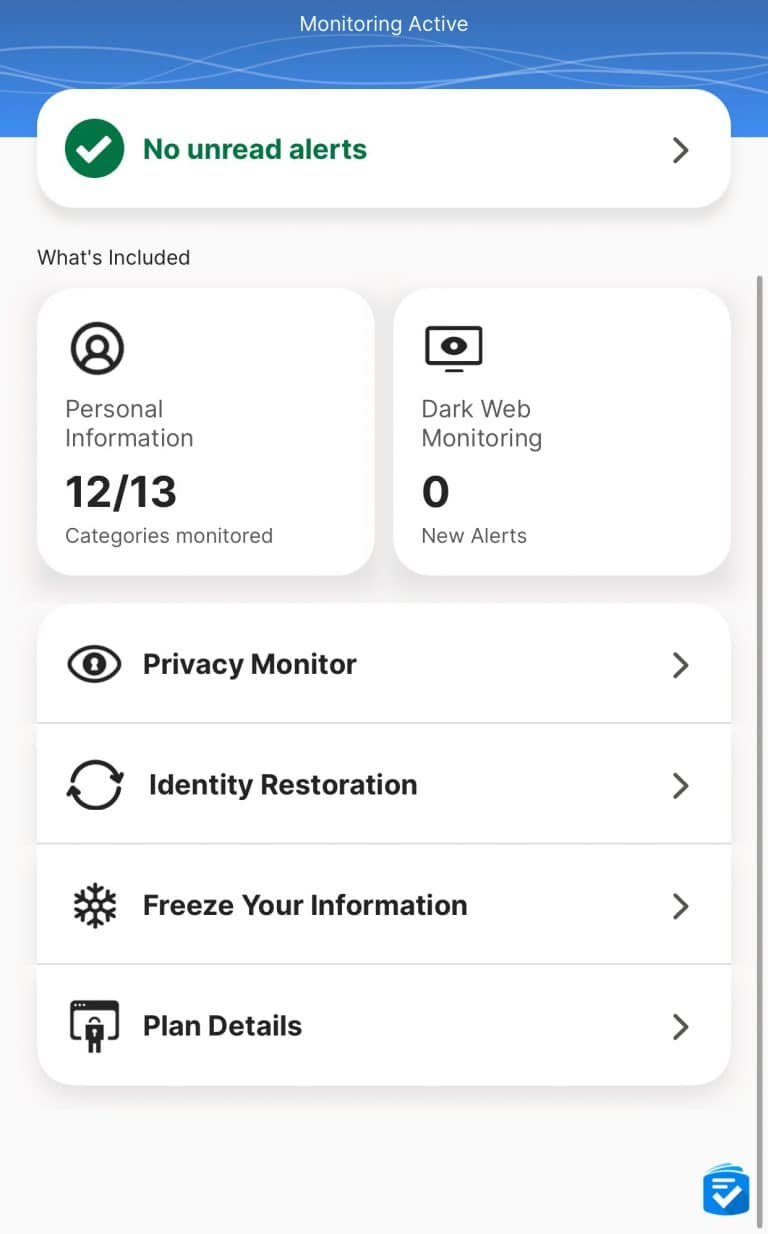Select the Personal Information profile icon
768x1234 pixels.
pyautogui.click(x=97, y=347)
